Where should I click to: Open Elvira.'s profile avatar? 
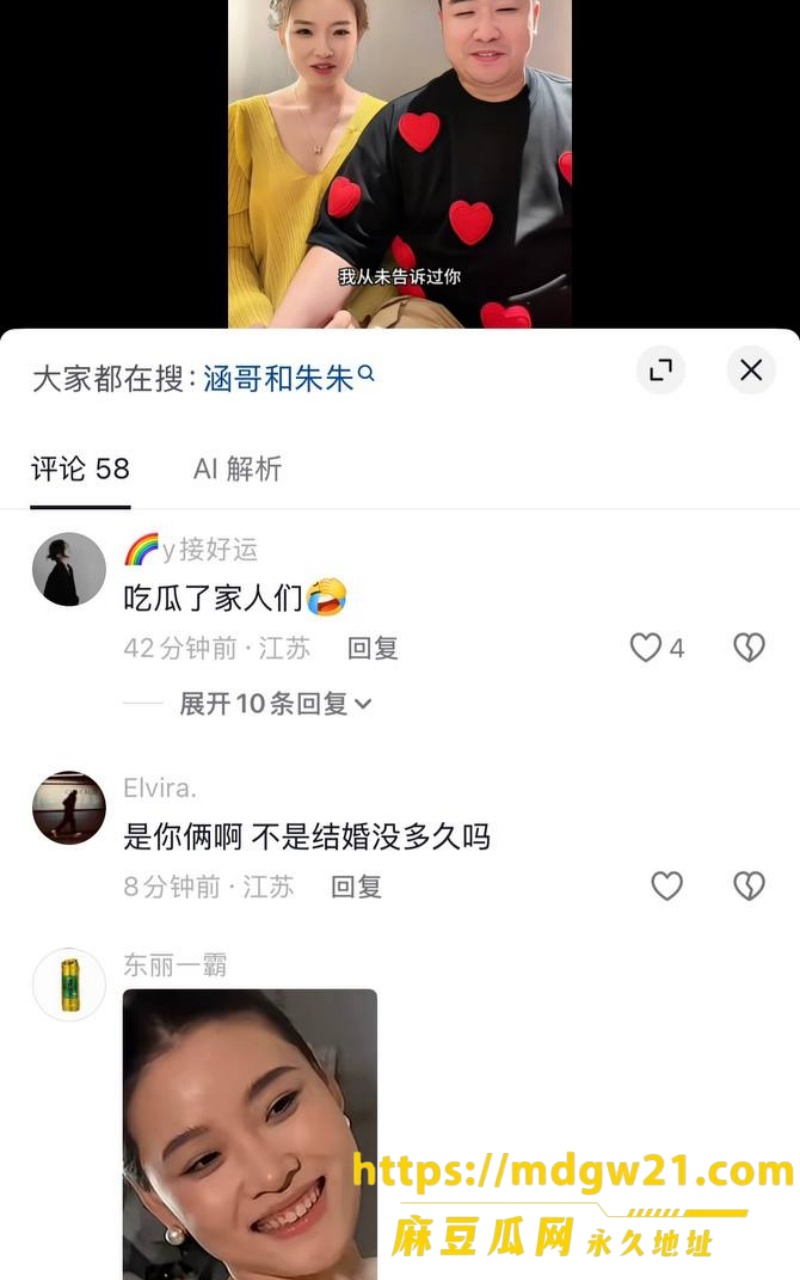pos(69,808)
